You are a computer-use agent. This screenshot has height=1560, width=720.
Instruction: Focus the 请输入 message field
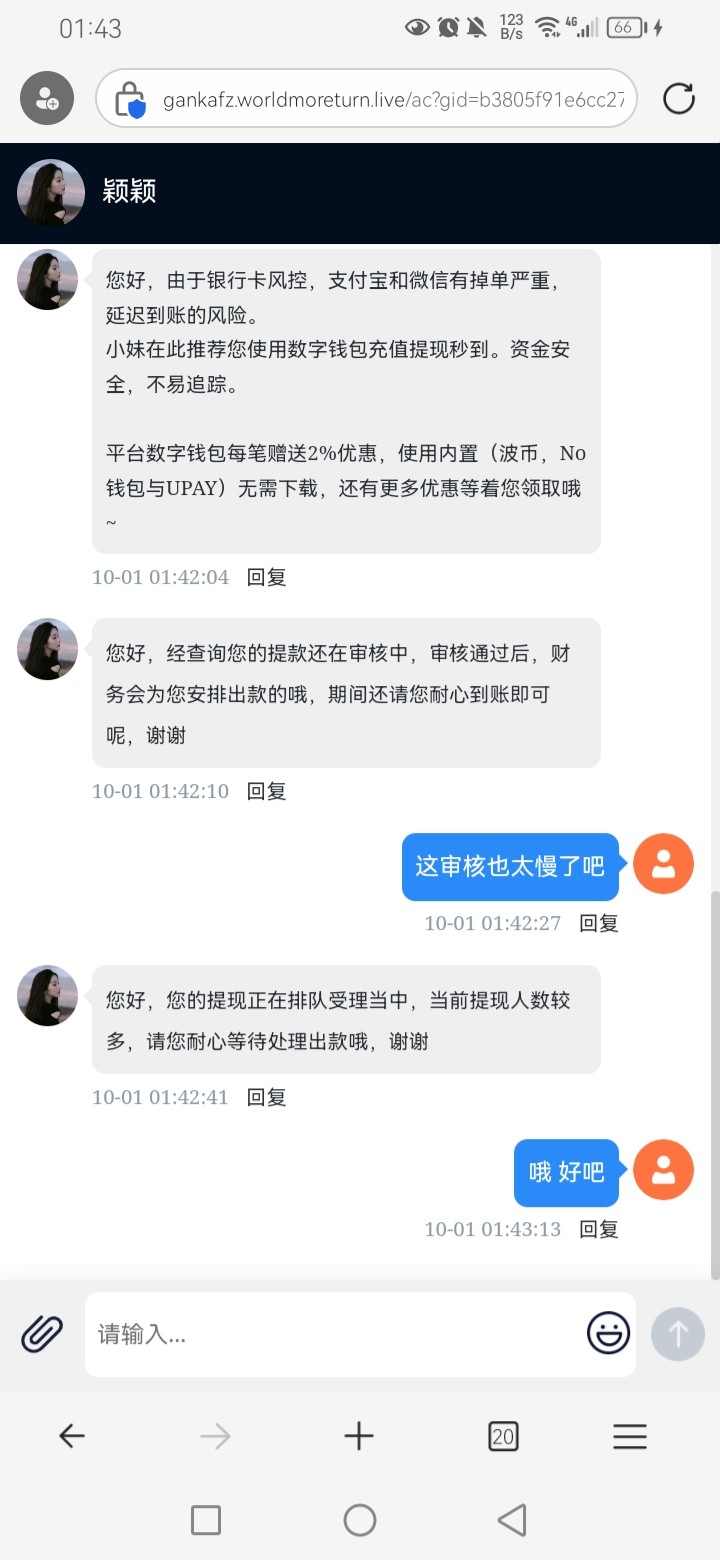coord(335,1334)
